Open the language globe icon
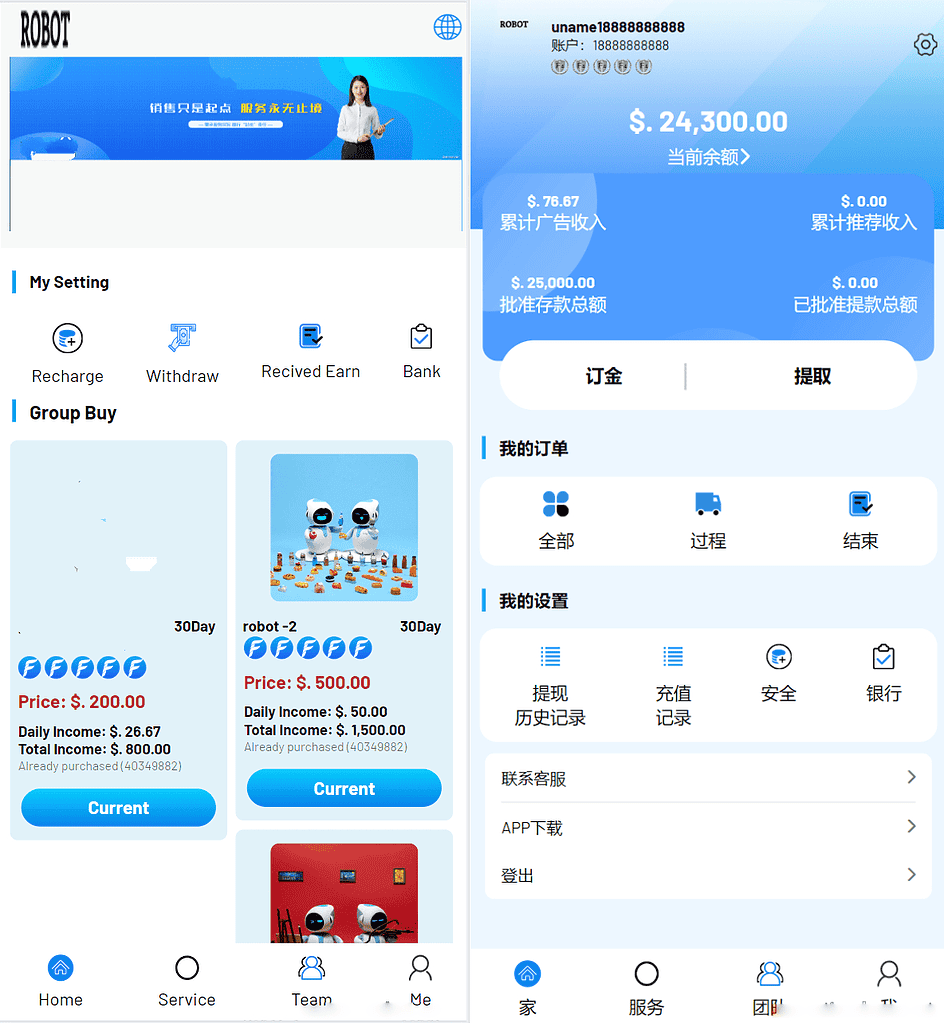 447,27
